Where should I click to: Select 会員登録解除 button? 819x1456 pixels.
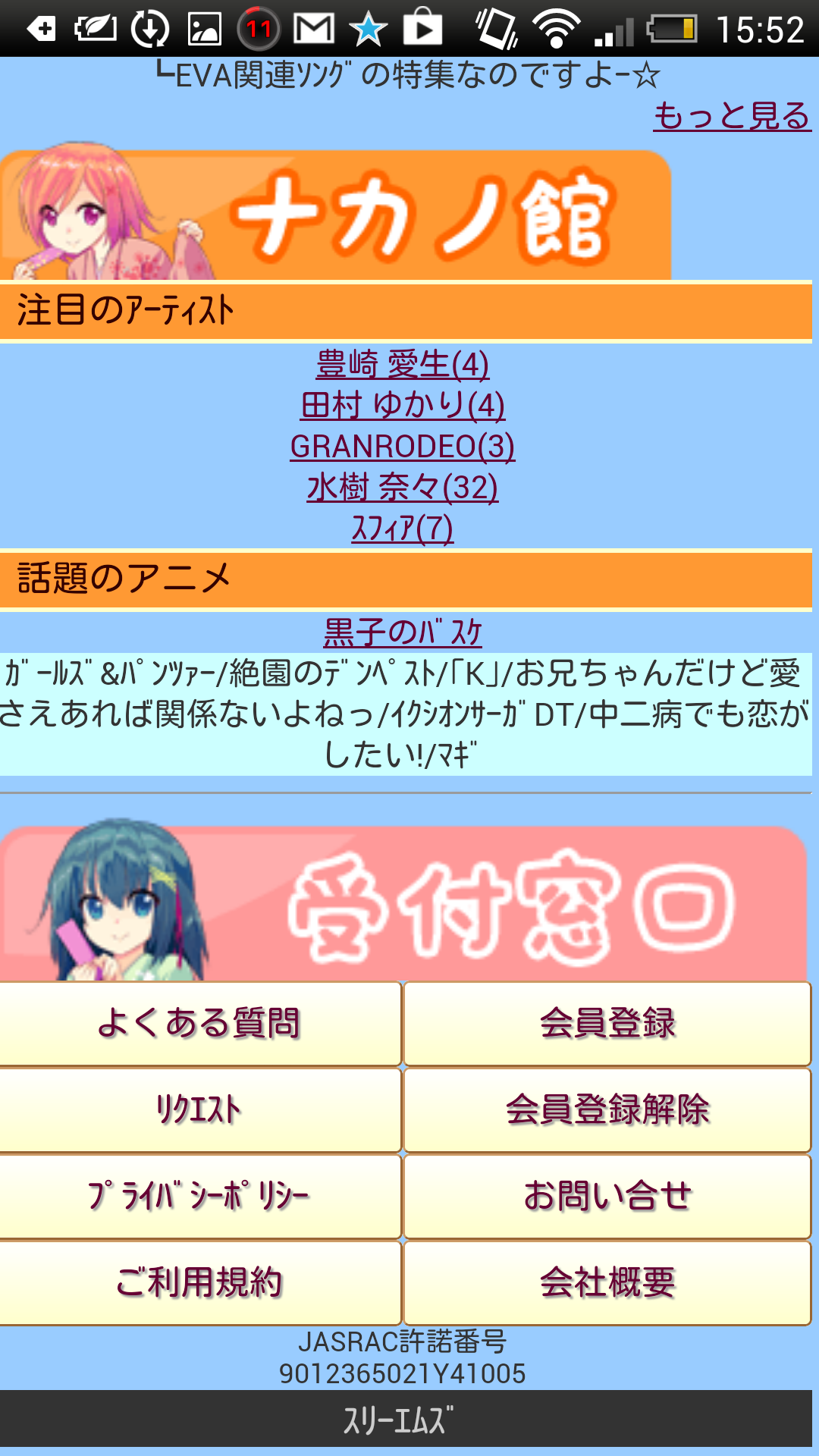pos(607,1110)
